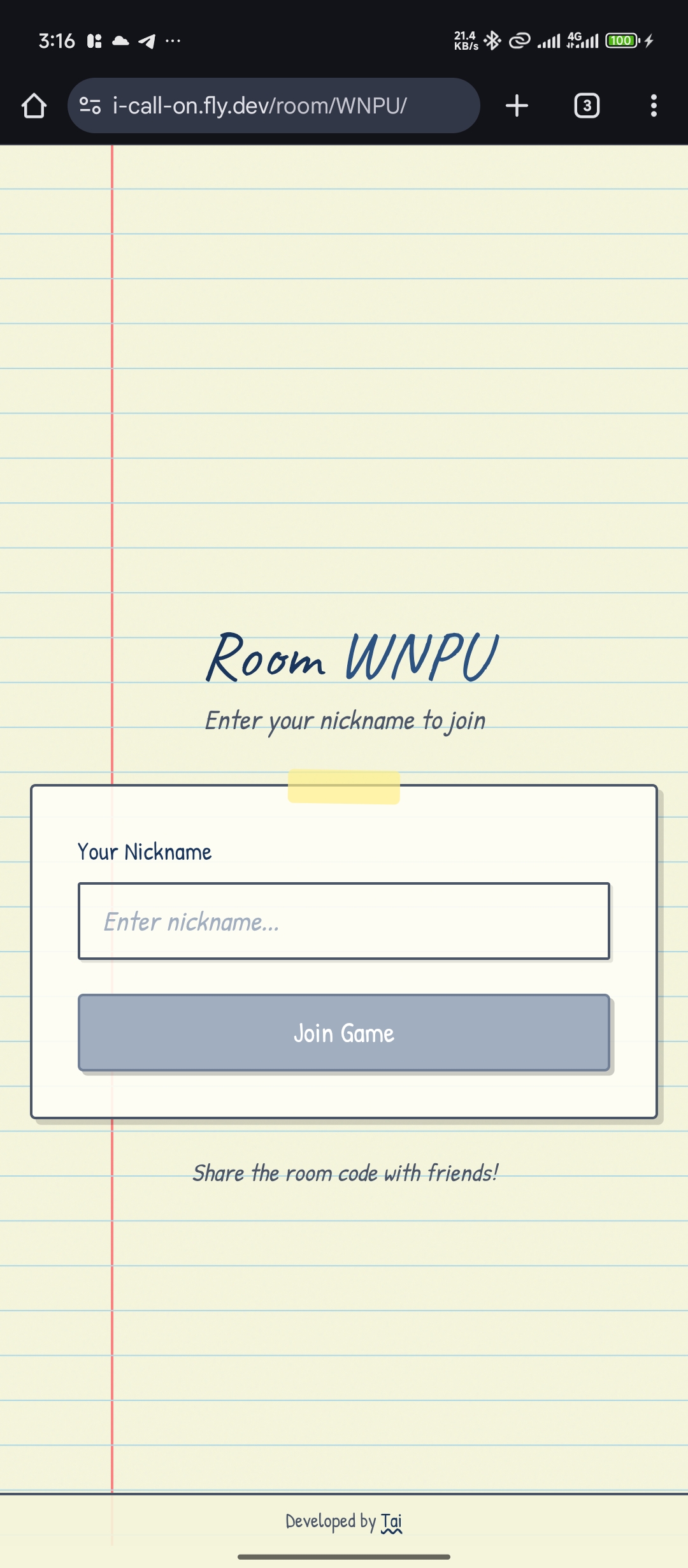This screenshot has width=688, height=1568.
Task: Open a new browser tab
Action: click(517, 106)
